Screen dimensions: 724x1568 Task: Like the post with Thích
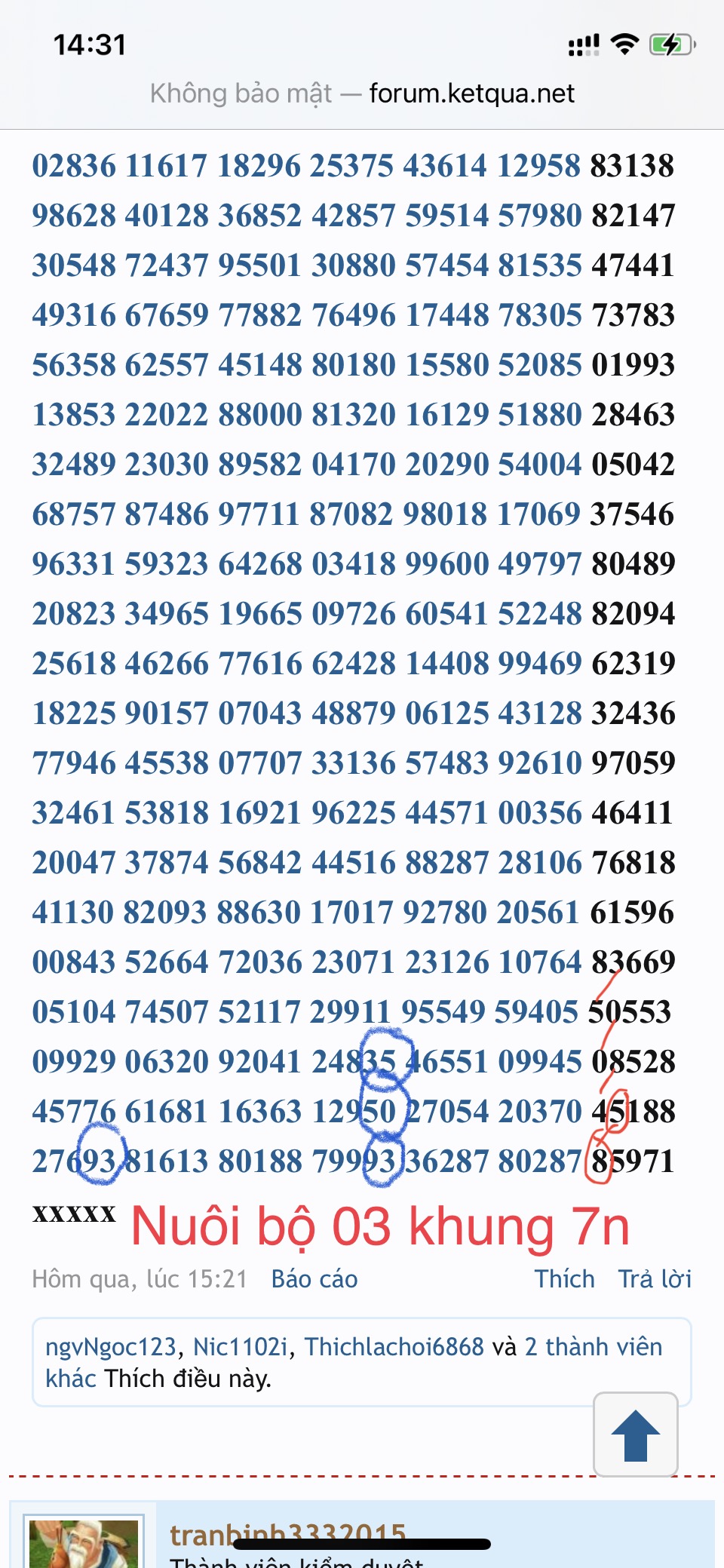[564, 1279]
